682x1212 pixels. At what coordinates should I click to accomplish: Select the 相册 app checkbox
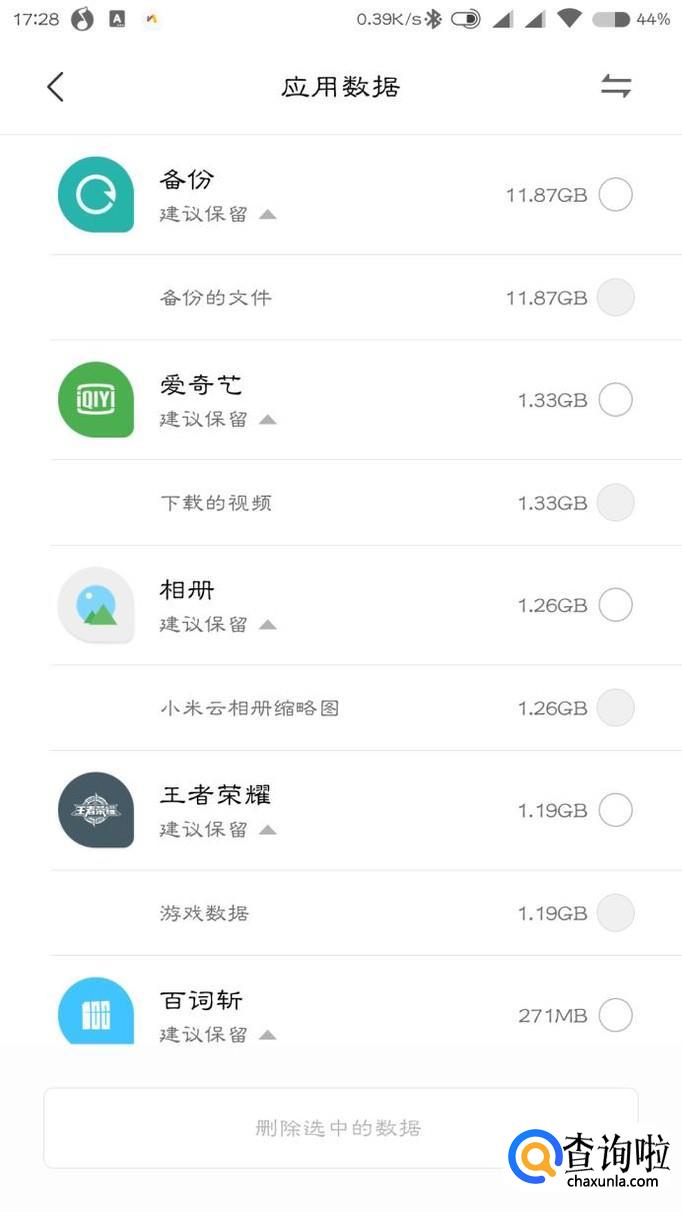(x=615, y=605)
